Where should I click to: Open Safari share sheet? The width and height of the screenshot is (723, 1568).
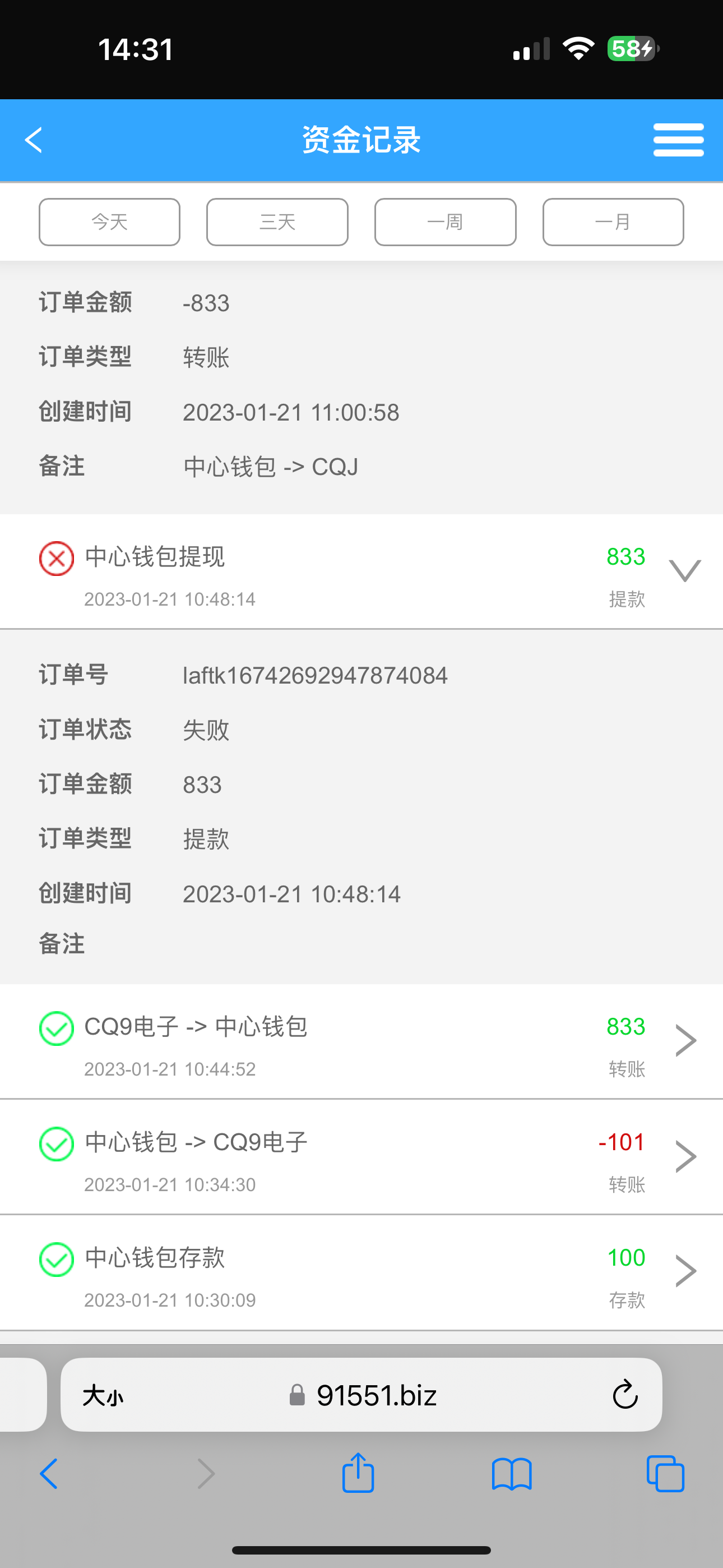[x=358, y=1473]
